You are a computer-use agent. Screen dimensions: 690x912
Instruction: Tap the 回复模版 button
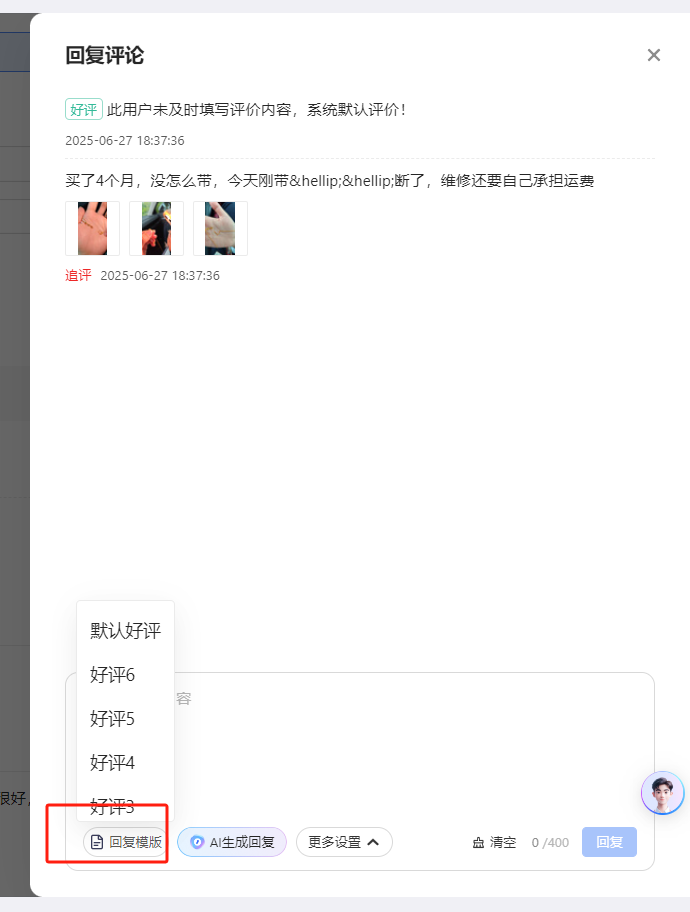click(x=126, y=842)
